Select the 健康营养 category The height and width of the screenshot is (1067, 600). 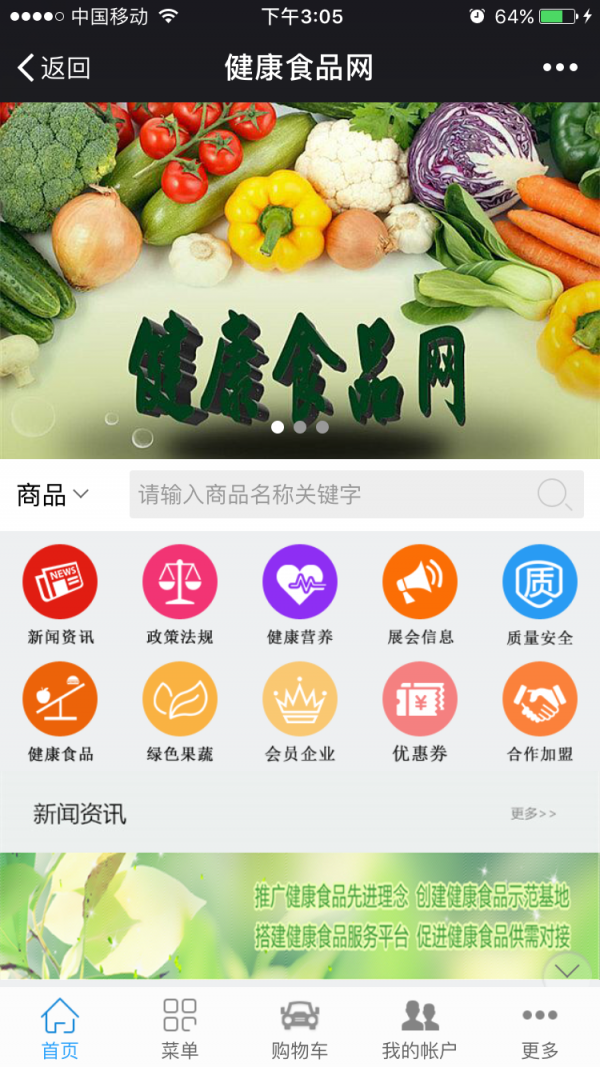[x=300, y=583]
